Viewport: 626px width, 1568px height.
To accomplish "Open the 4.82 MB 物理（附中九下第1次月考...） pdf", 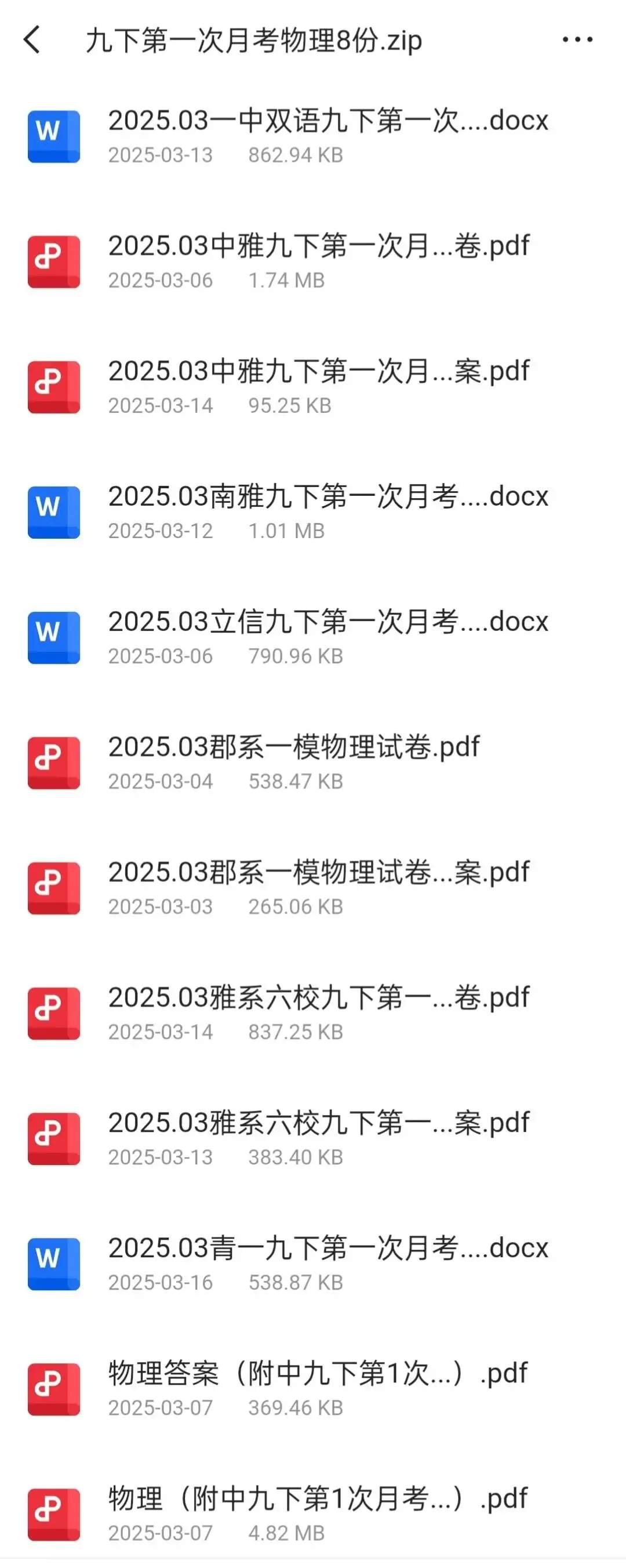I will (x=312, y=1515).
